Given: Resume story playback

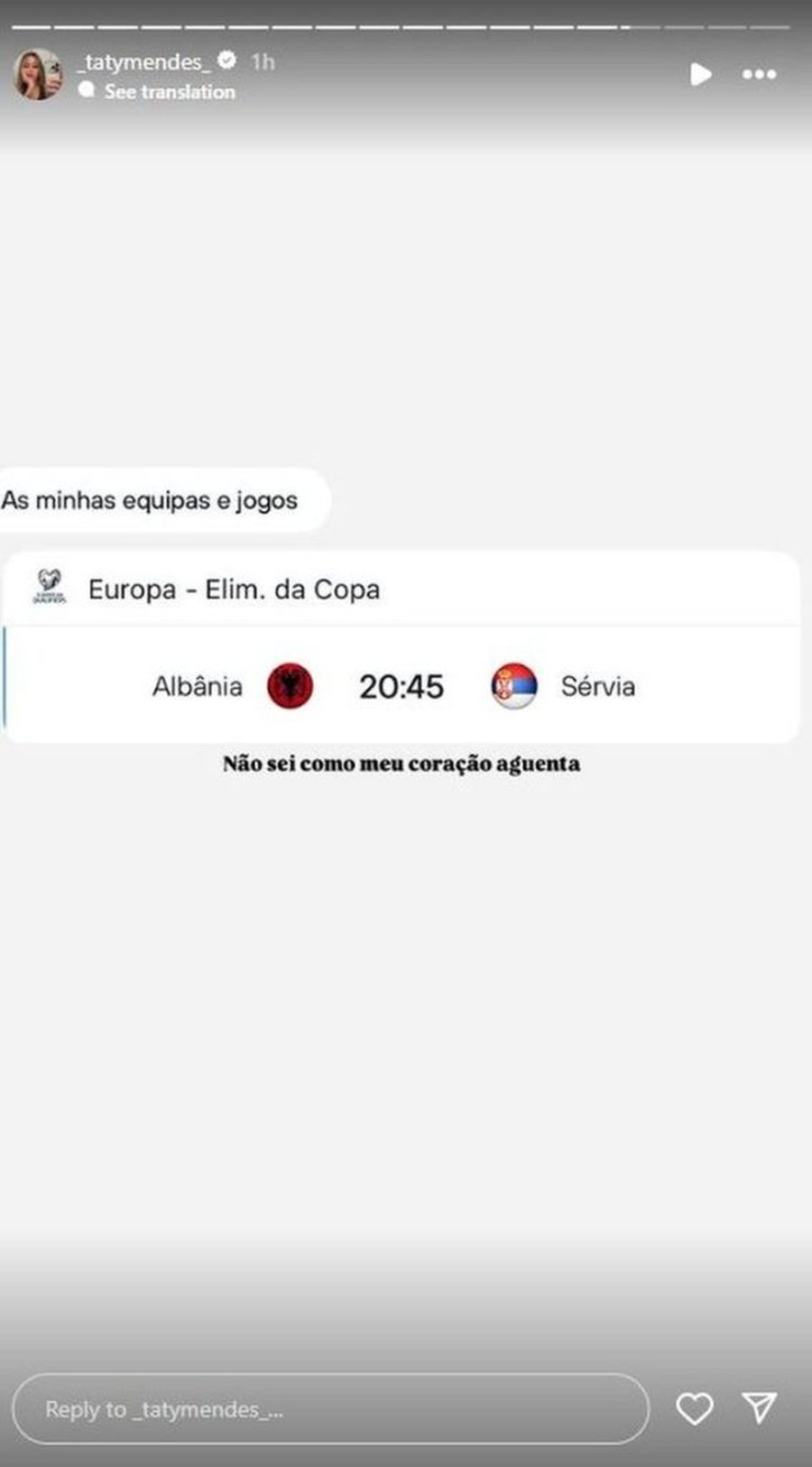Looking at the screenshot, I should (700, 74).
